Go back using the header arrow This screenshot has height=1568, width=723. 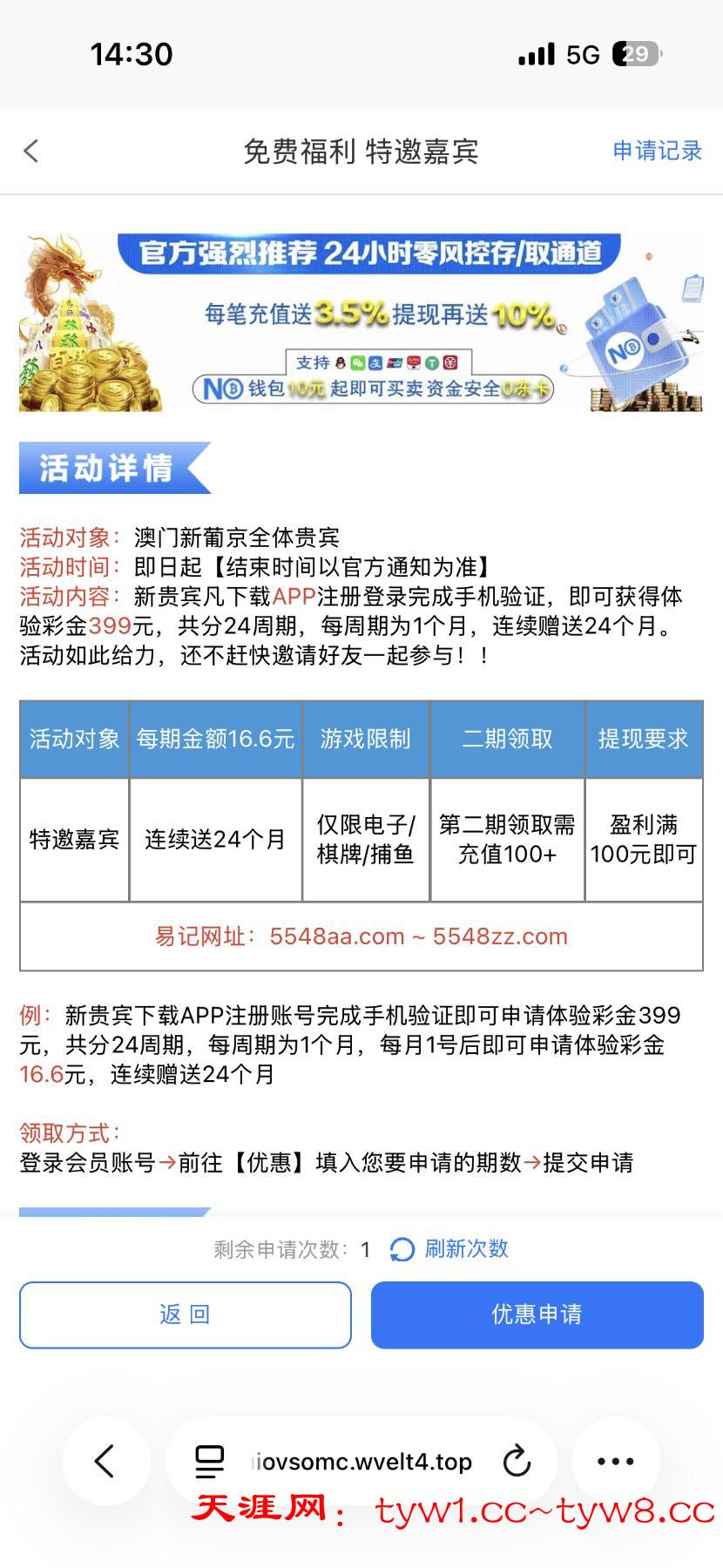coord(31,152)
